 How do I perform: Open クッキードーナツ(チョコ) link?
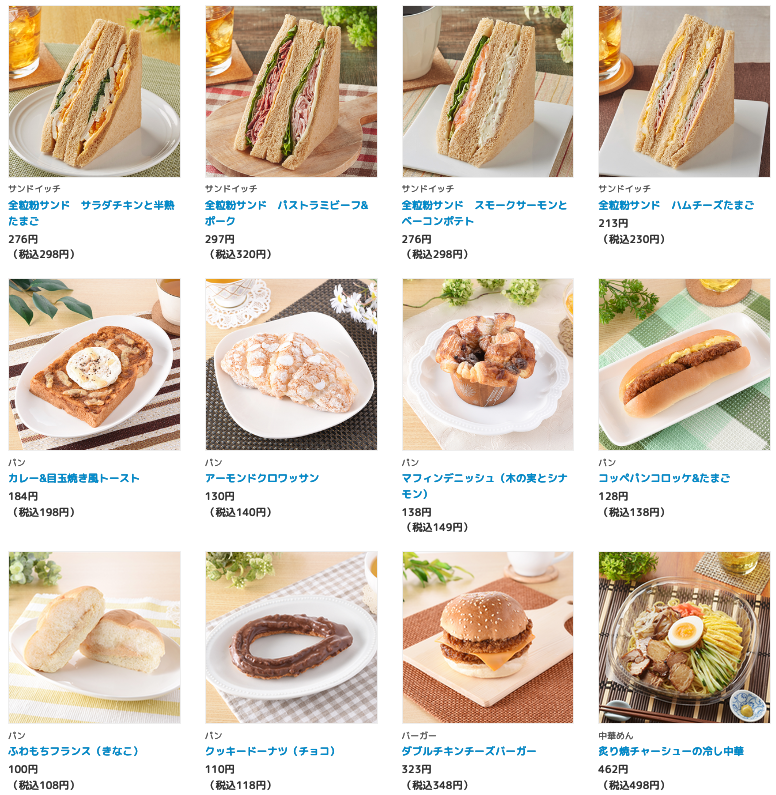point(271,751)
